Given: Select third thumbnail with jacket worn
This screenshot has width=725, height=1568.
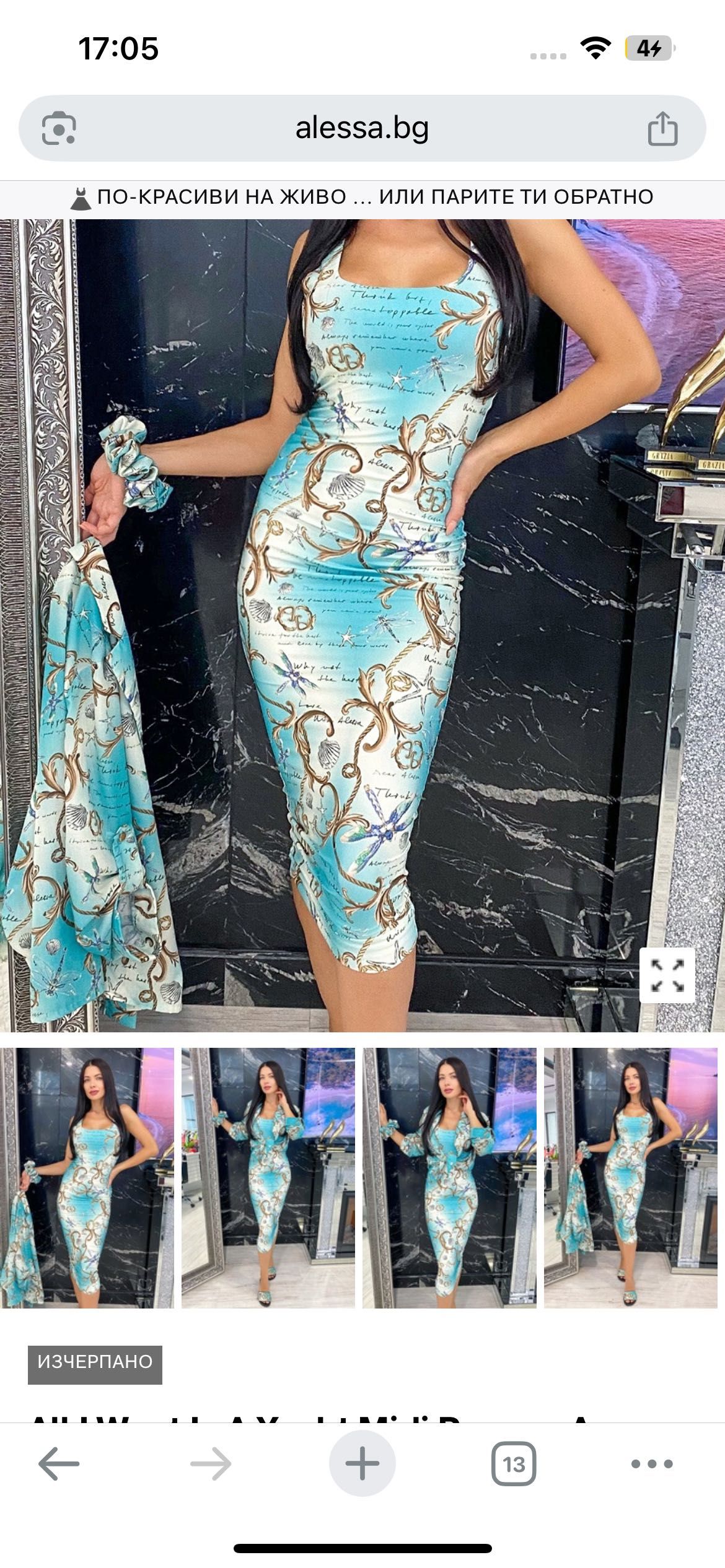Looking at the screenshot, I should 449,1177.
